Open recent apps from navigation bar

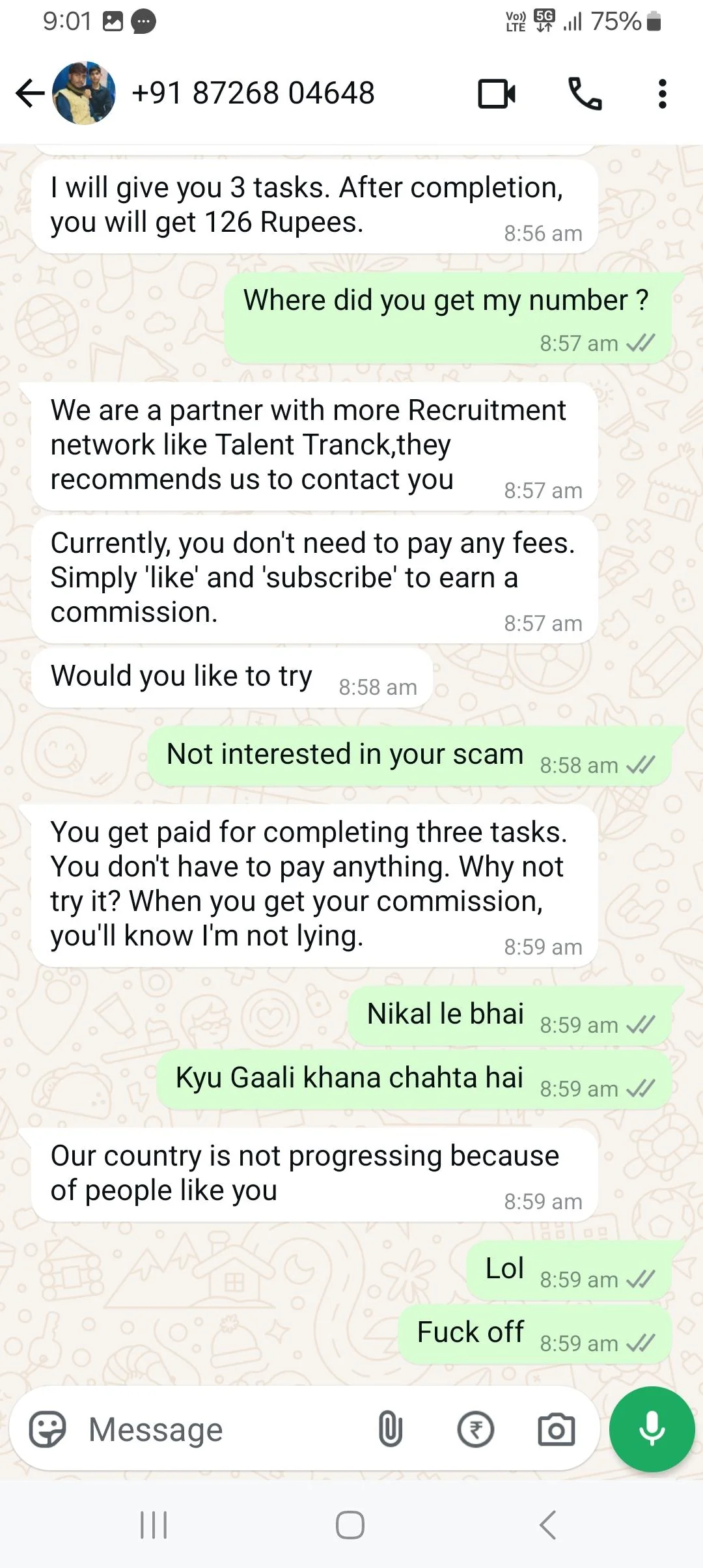click(154, 1524)
